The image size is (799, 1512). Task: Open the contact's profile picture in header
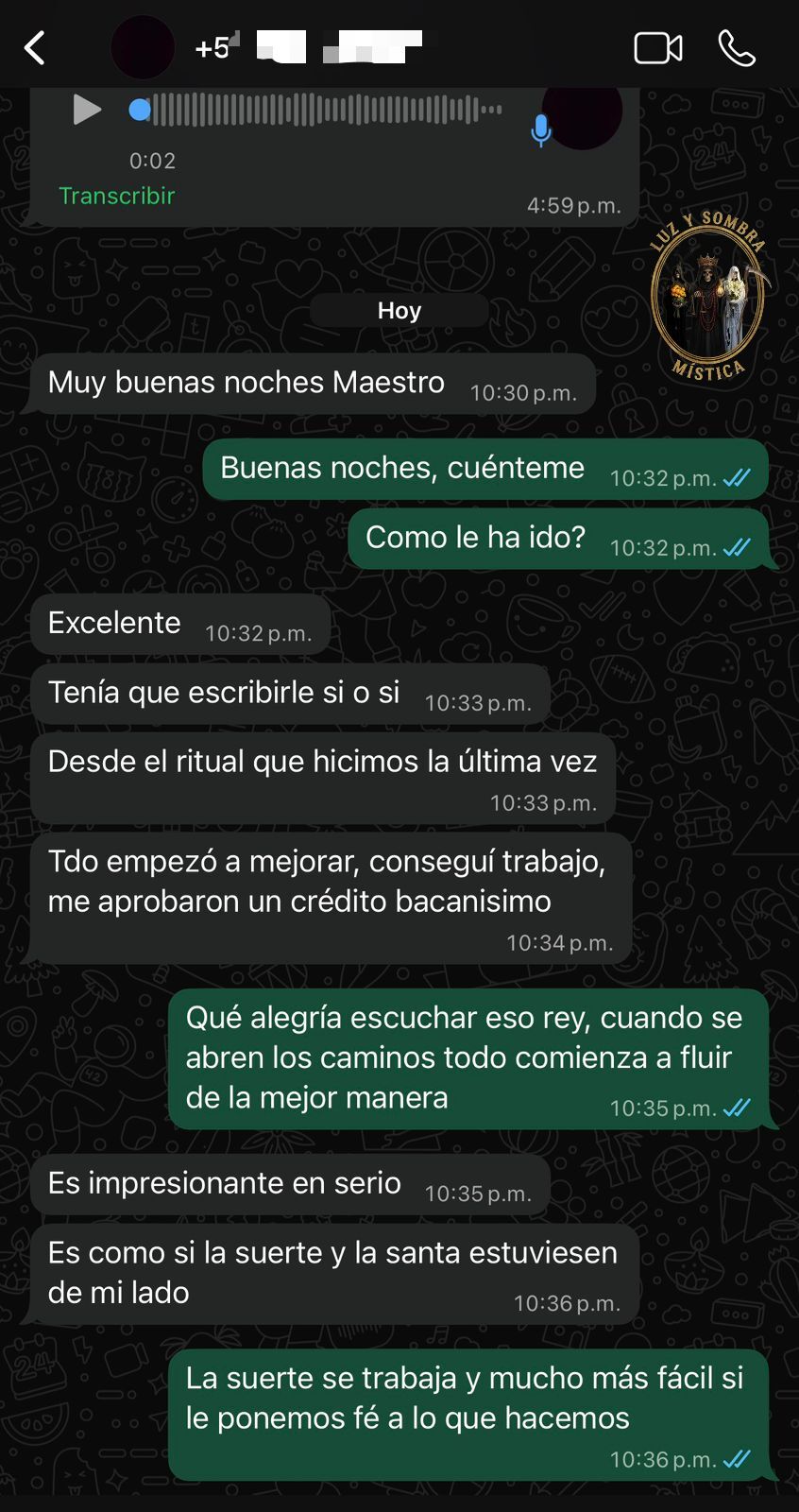tap(143, 47)
